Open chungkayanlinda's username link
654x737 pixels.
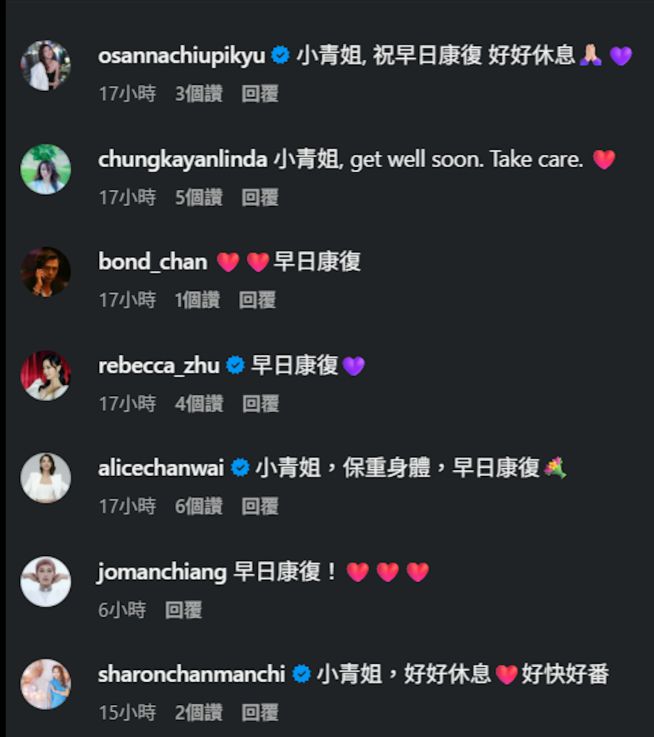pos(182,159)
